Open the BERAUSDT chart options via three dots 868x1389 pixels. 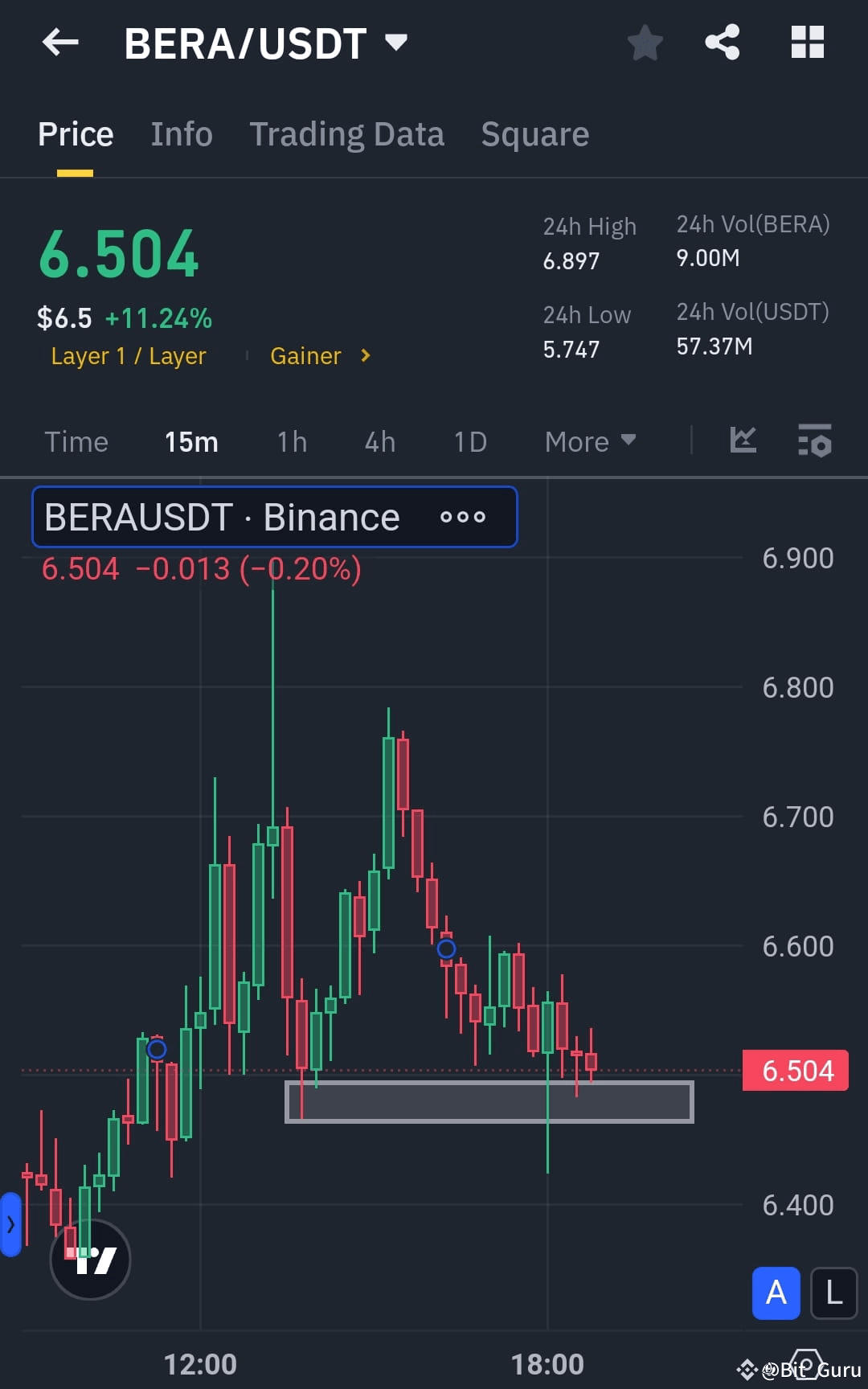(x=464, y=518)
